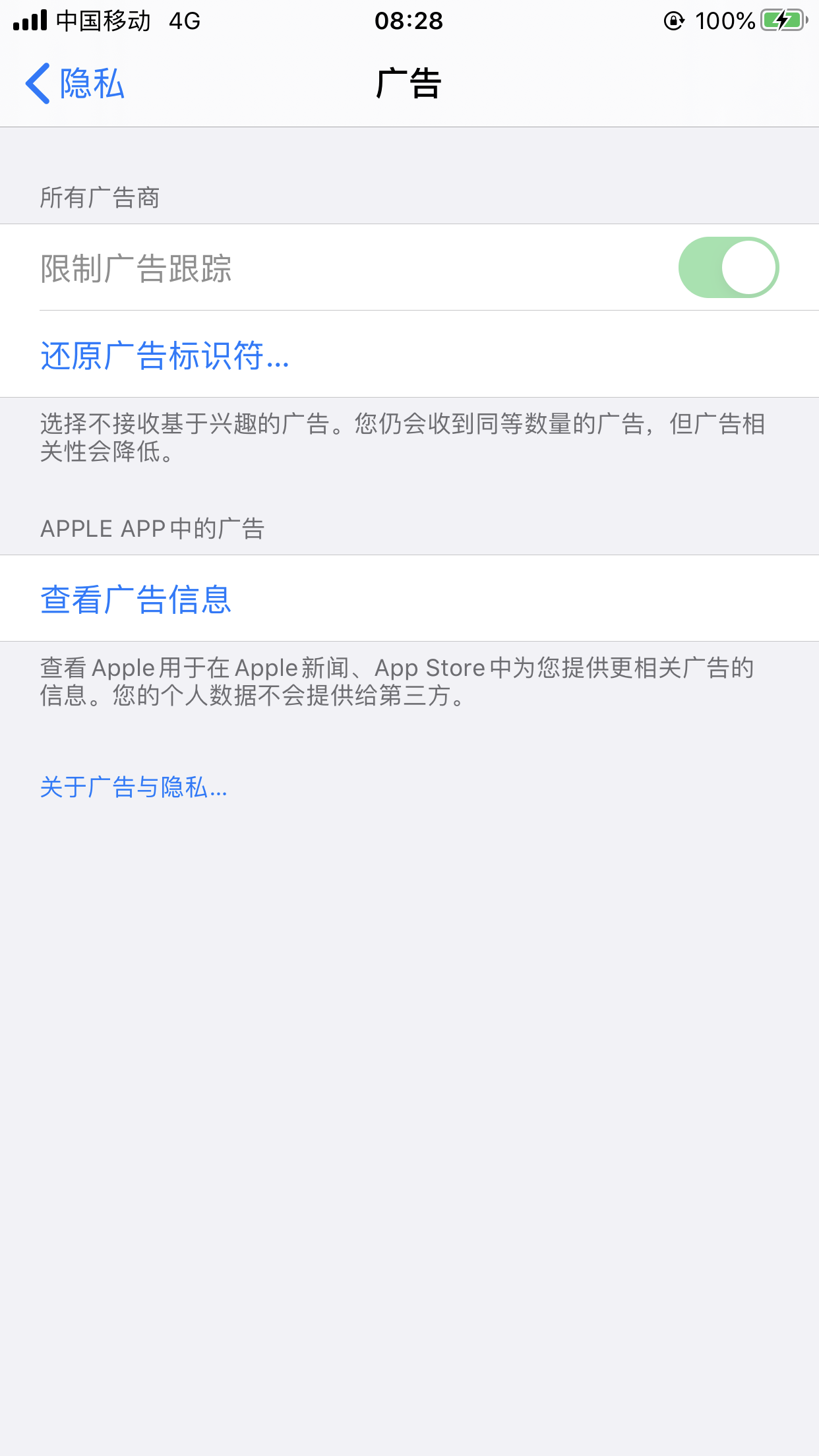Open 查看广告信息

pyautogui.click(x=136, y=599)
